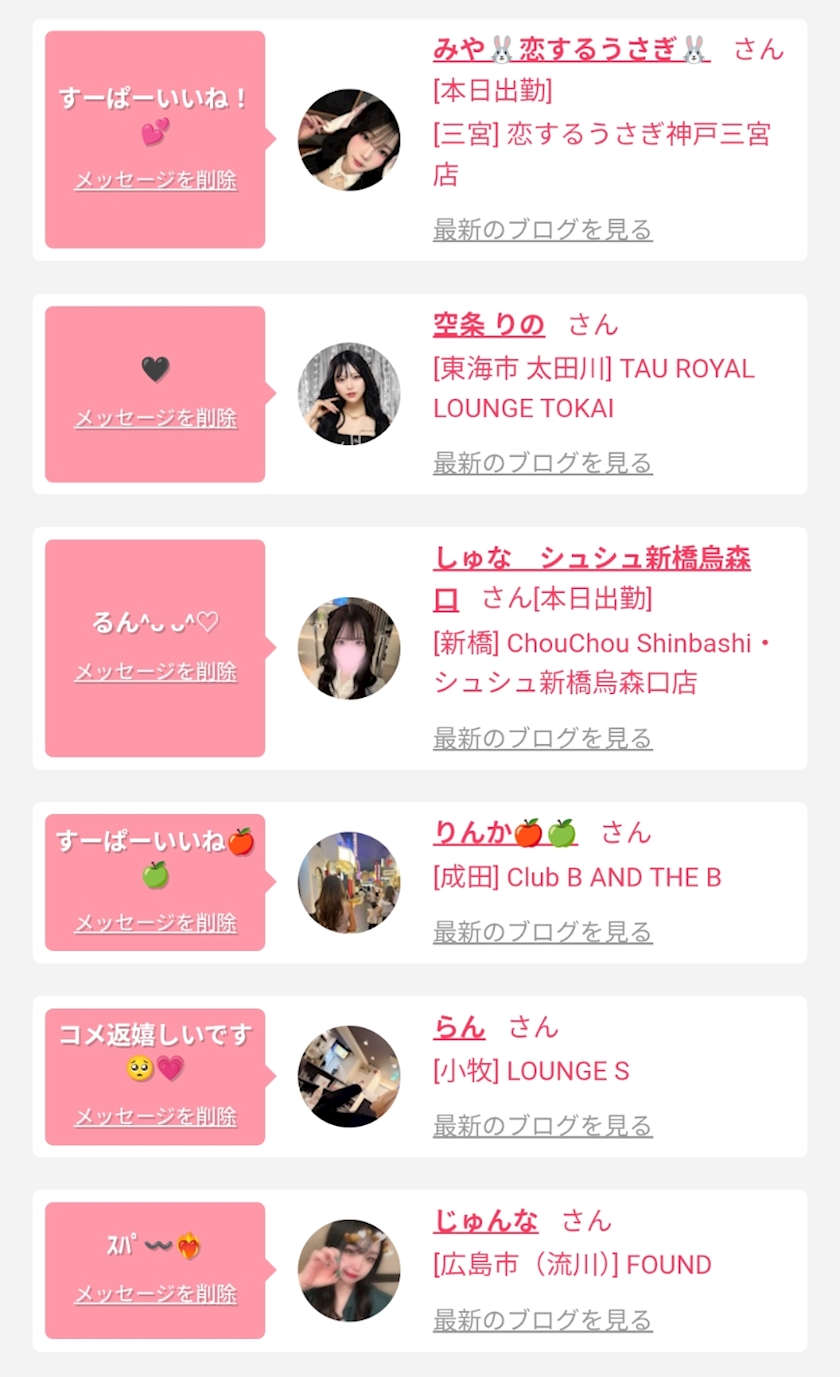
Task: View 空条 りの's latest blog
Action: (542, 463)
